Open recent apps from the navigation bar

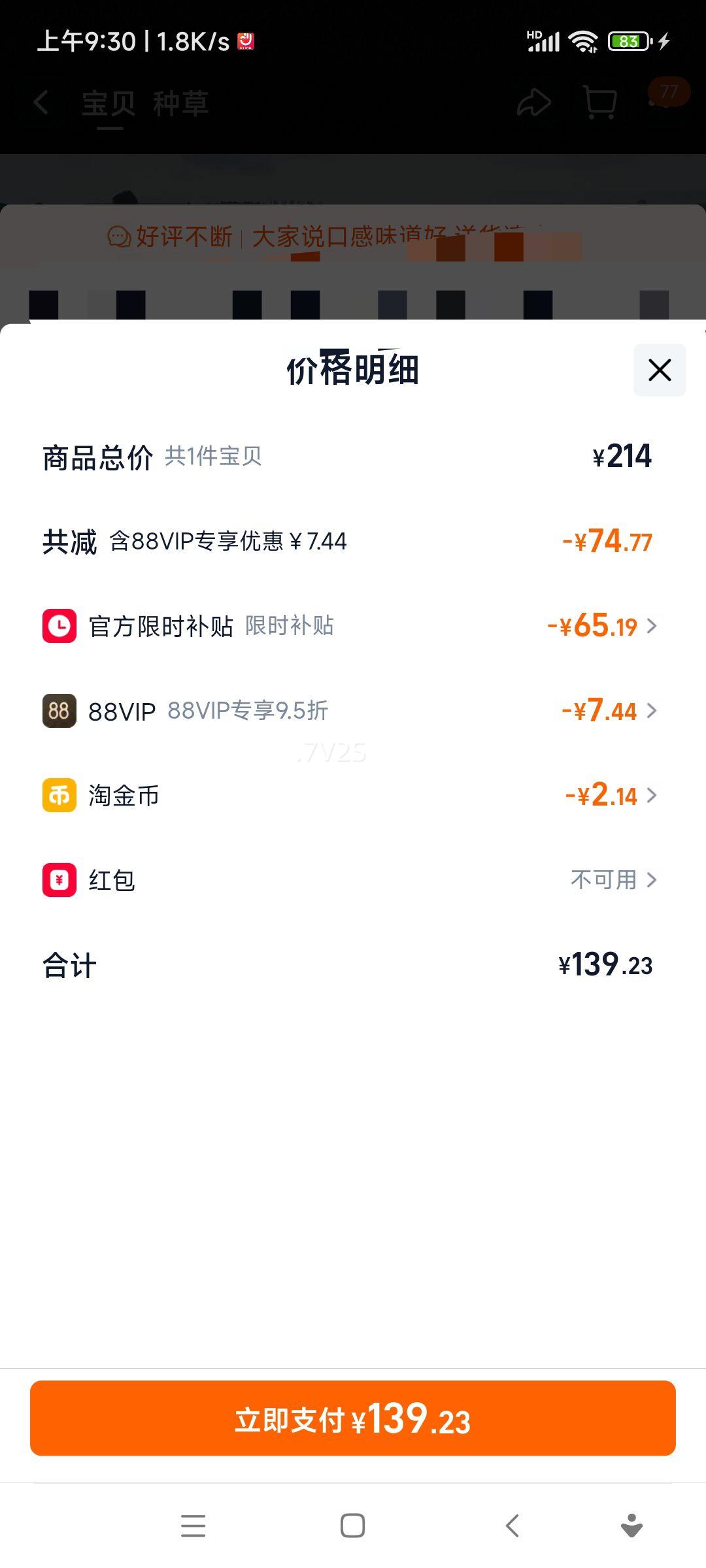193,1526
